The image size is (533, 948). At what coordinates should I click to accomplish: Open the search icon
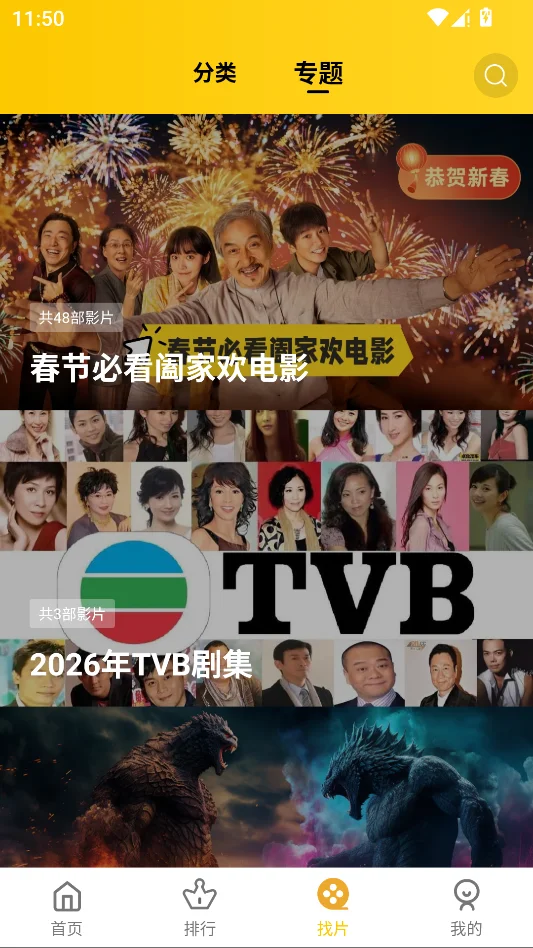(496, 76)
